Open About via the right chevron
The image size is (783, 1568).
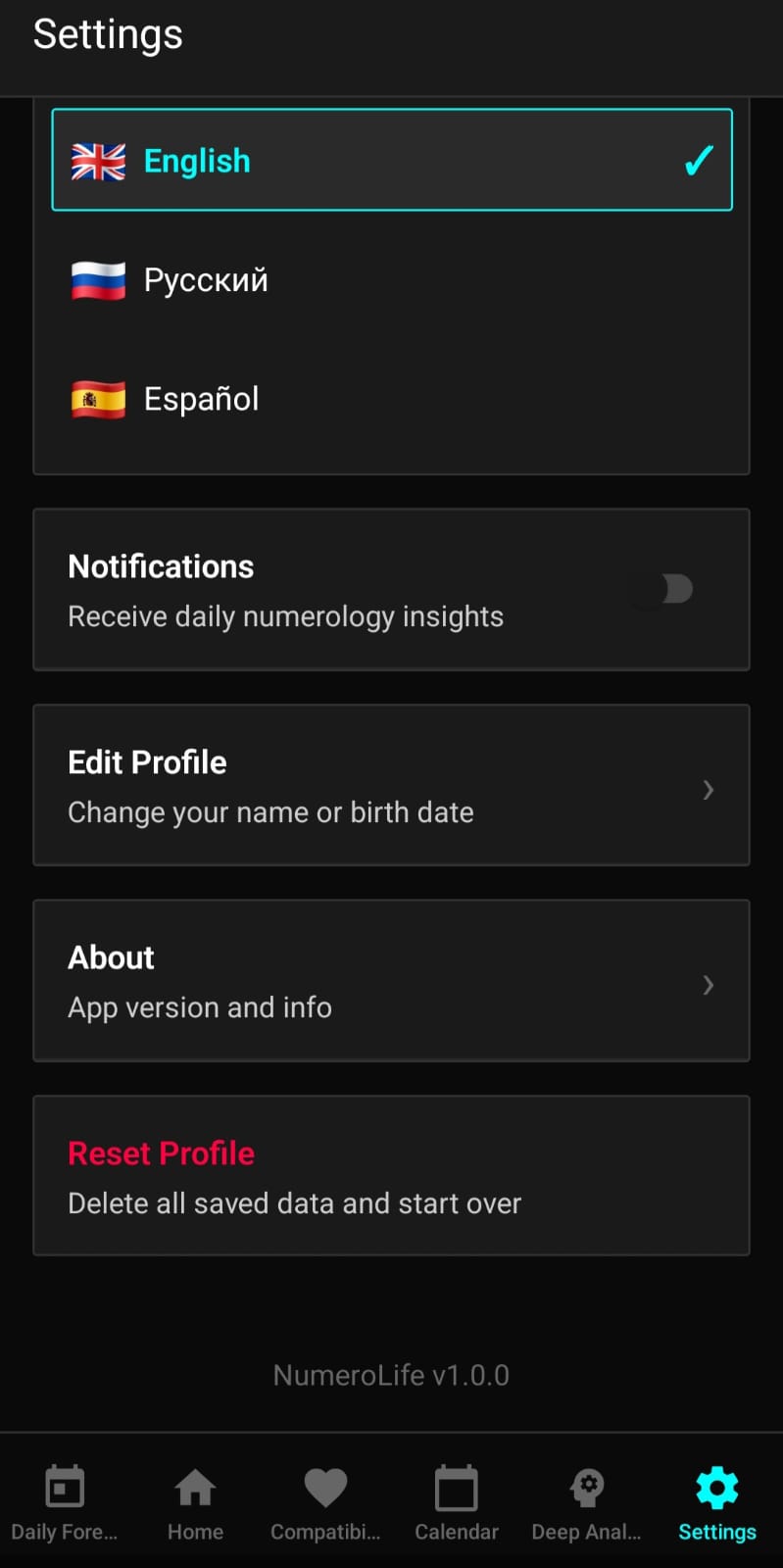coord(708,985)
